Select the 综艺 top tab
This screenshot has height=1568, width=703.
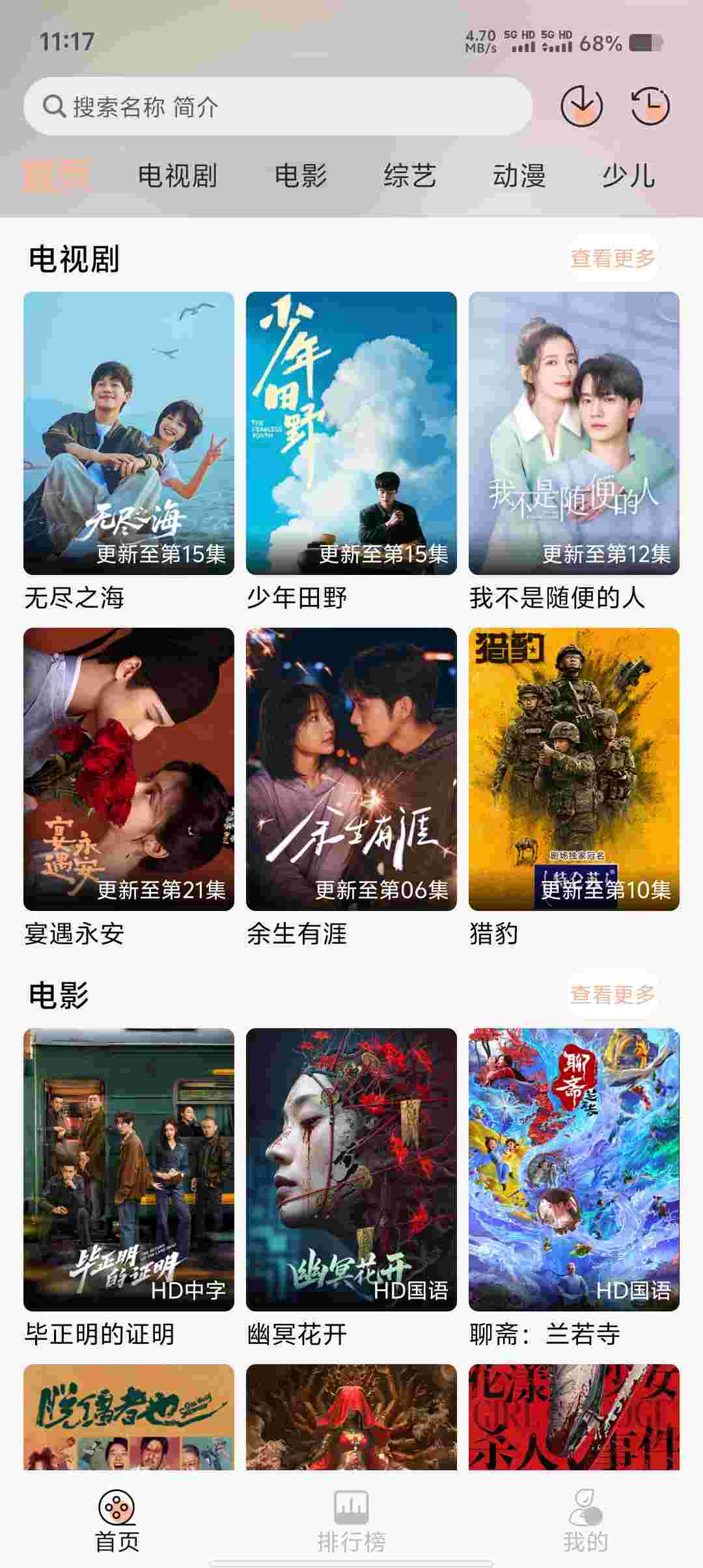tap(409, 176)
